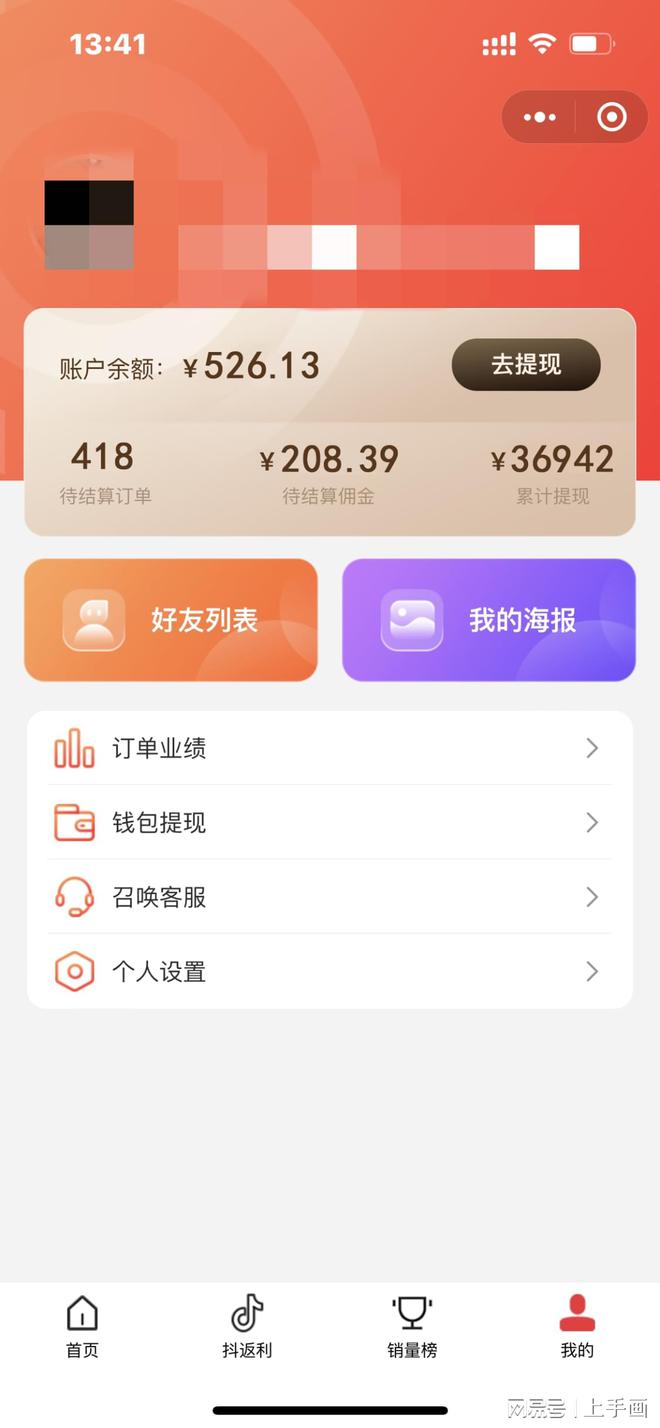The height and width of the screenshot is (1428, 660).
Task: Select the 我的 profile tab
Action: pyautogui.click(x=577, y=1327)
